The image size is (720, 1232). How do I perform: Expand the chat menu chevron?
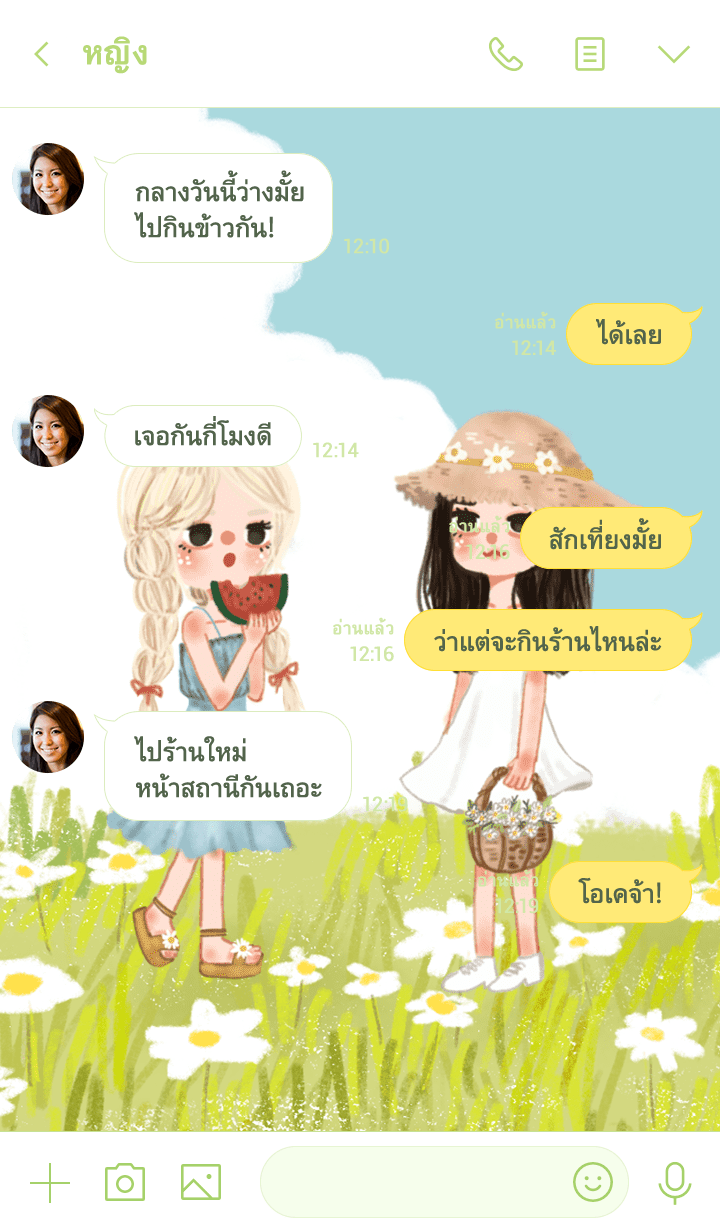[674, 54]
